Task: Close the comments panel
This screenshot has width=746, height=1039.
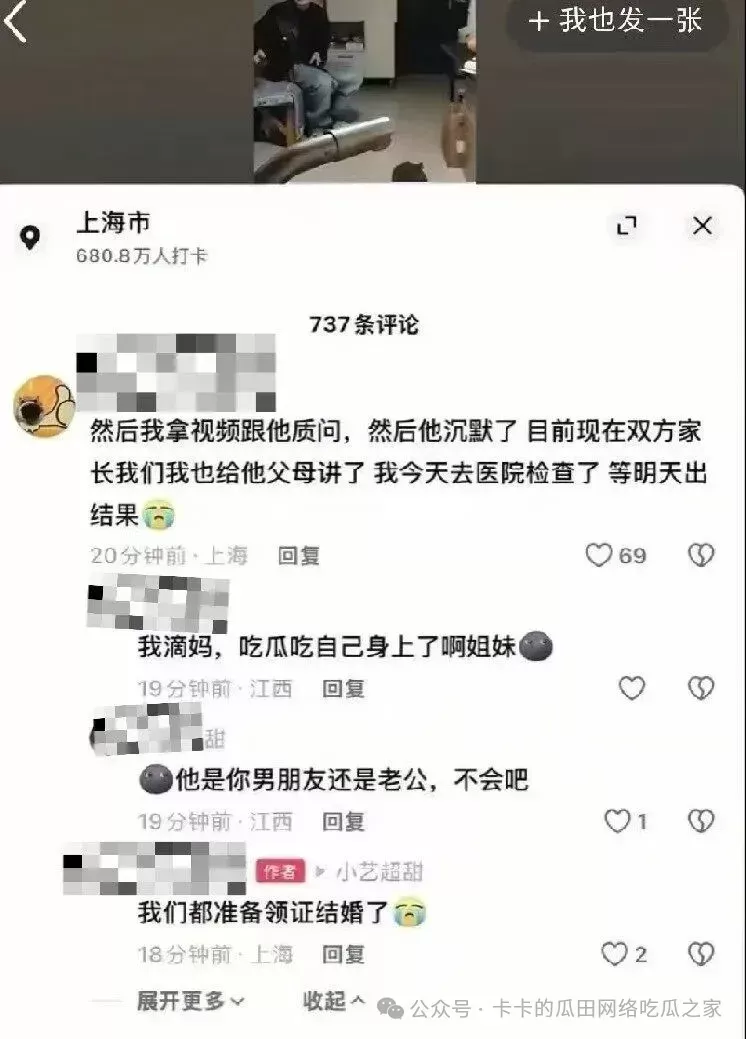Action: click(703, 227)
